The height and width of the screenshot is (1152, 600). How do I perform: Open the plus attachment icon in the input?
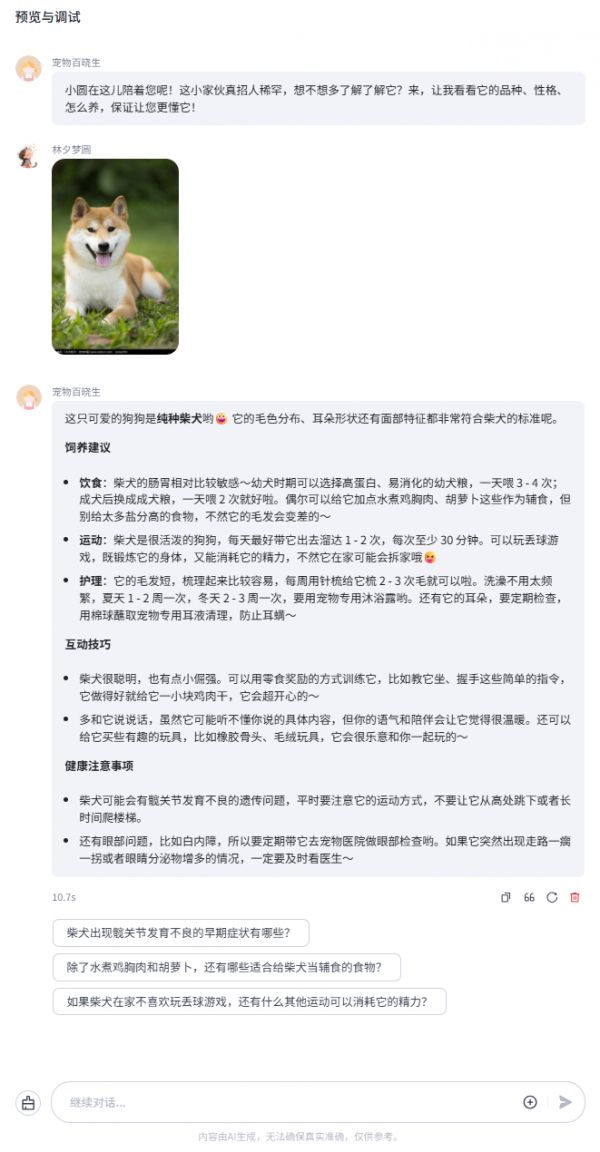(x=530, y=1102)
